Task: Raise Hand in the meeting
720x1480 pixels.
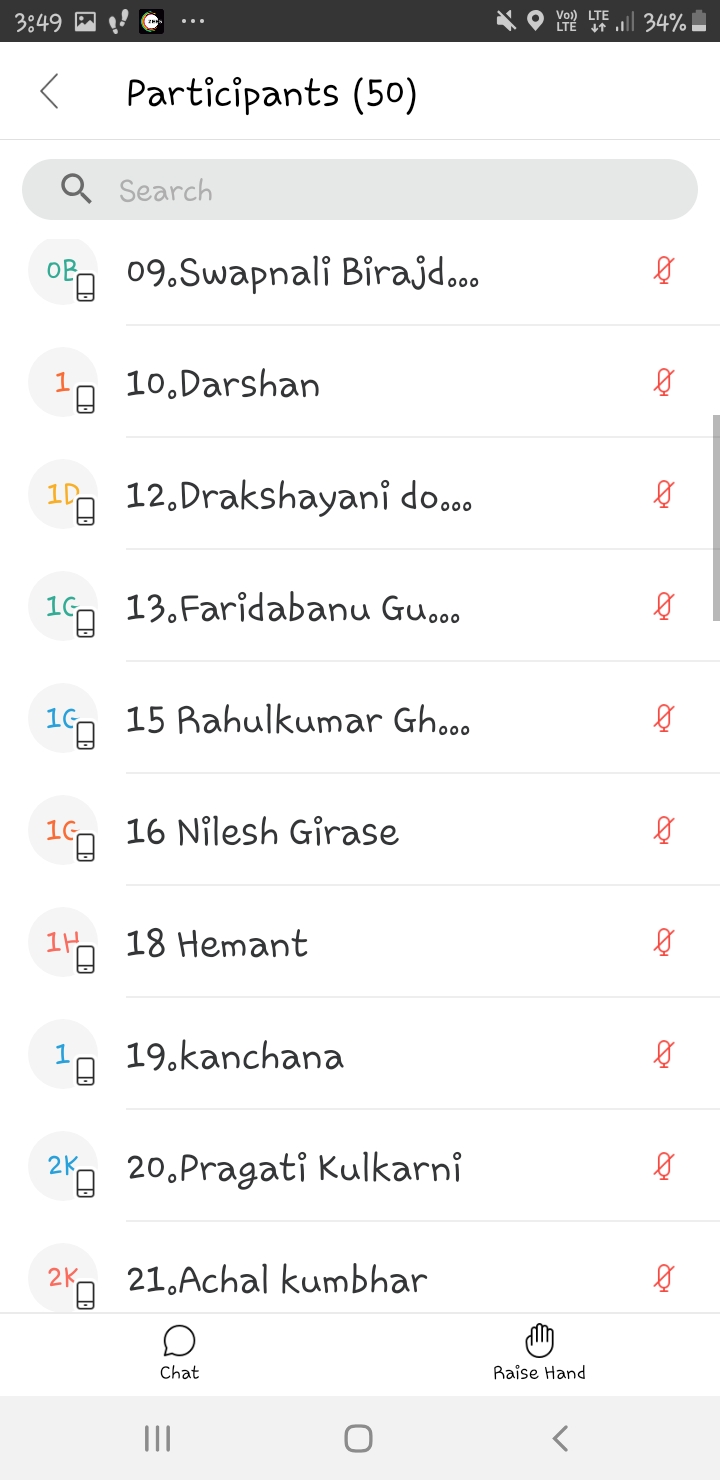Action: click(x=539, y=1354)
